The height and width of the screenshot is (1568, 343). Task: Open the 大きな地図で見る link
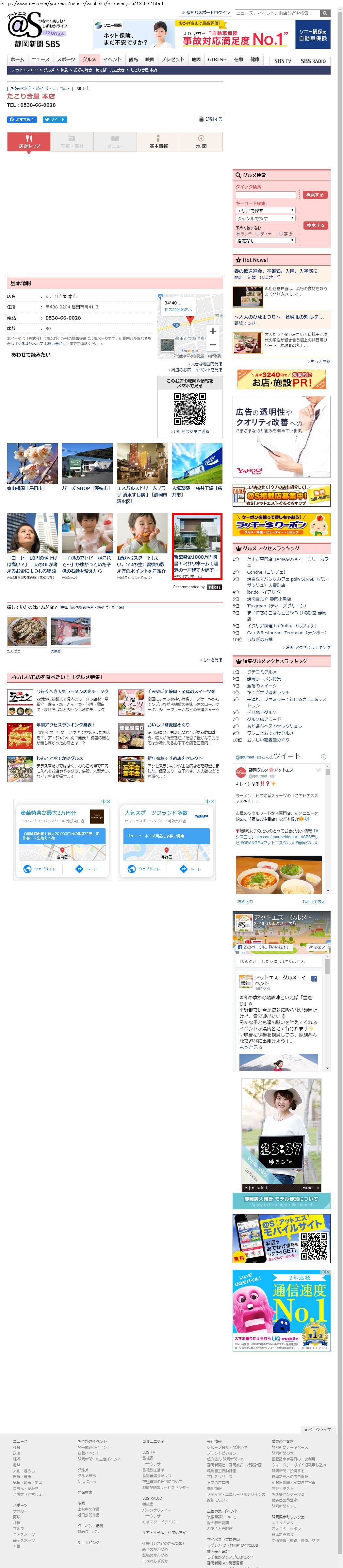click(x=205, y=364)
